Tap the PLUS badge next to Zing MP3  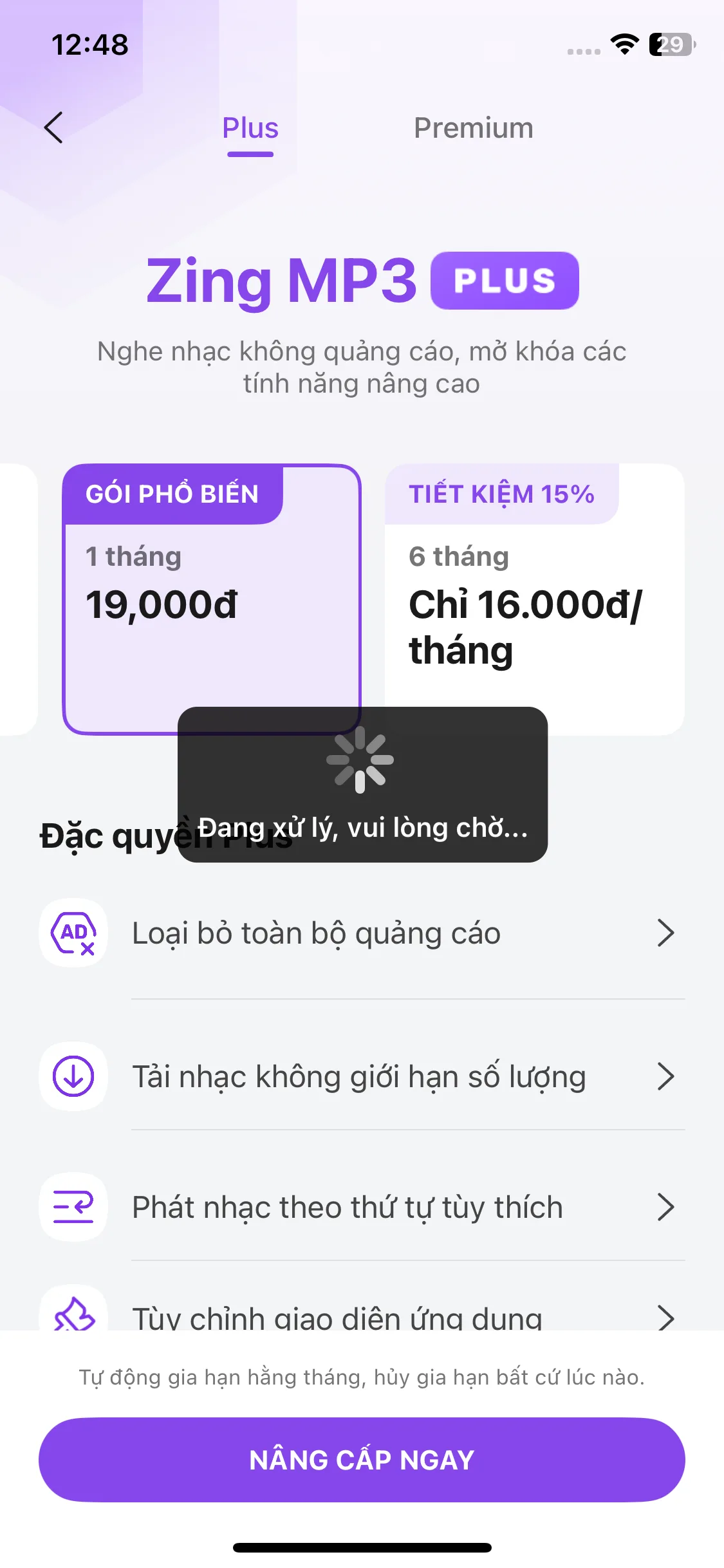tap(505, 280)
